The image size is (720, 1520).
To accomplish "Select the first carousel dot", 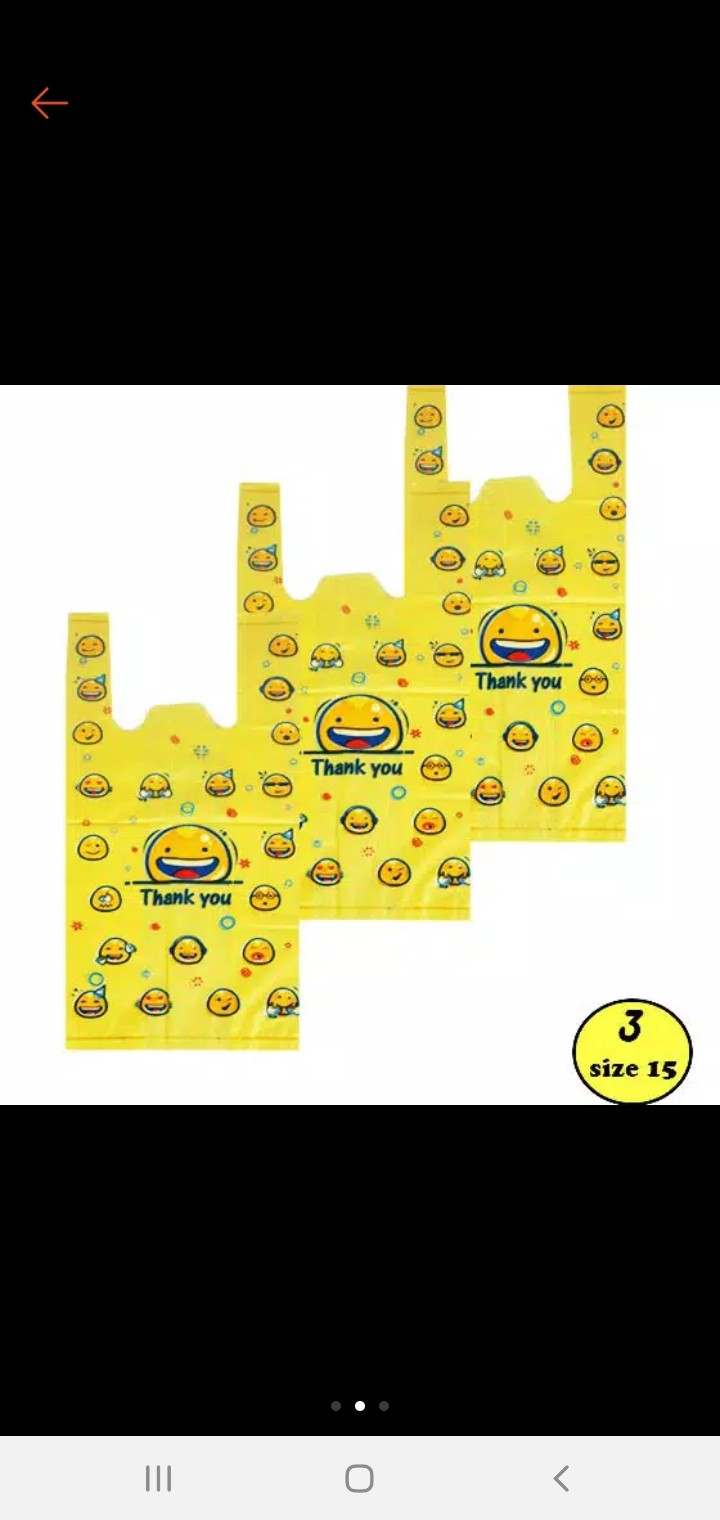I will click(x=336, y=1406).
